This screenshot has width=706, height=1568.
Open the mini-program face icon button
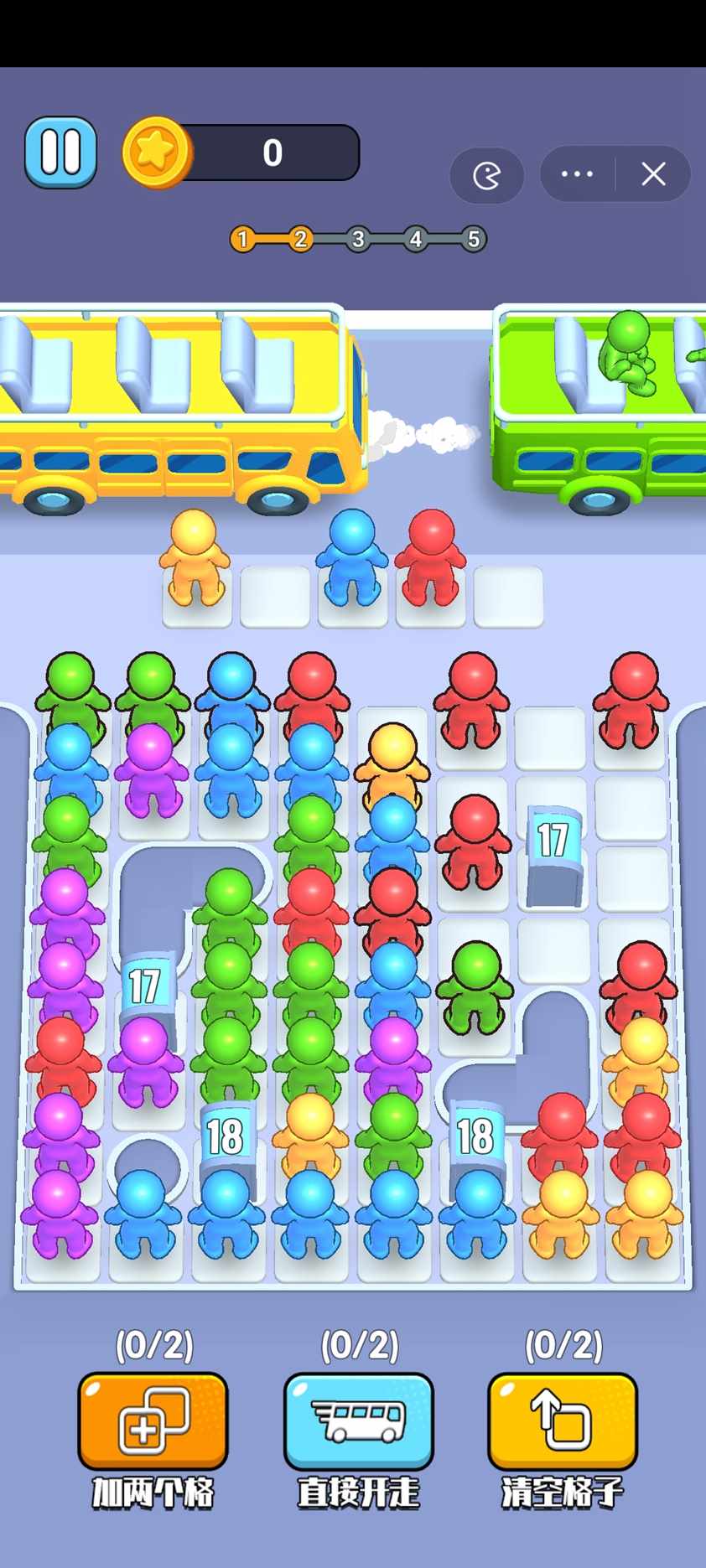486,175
